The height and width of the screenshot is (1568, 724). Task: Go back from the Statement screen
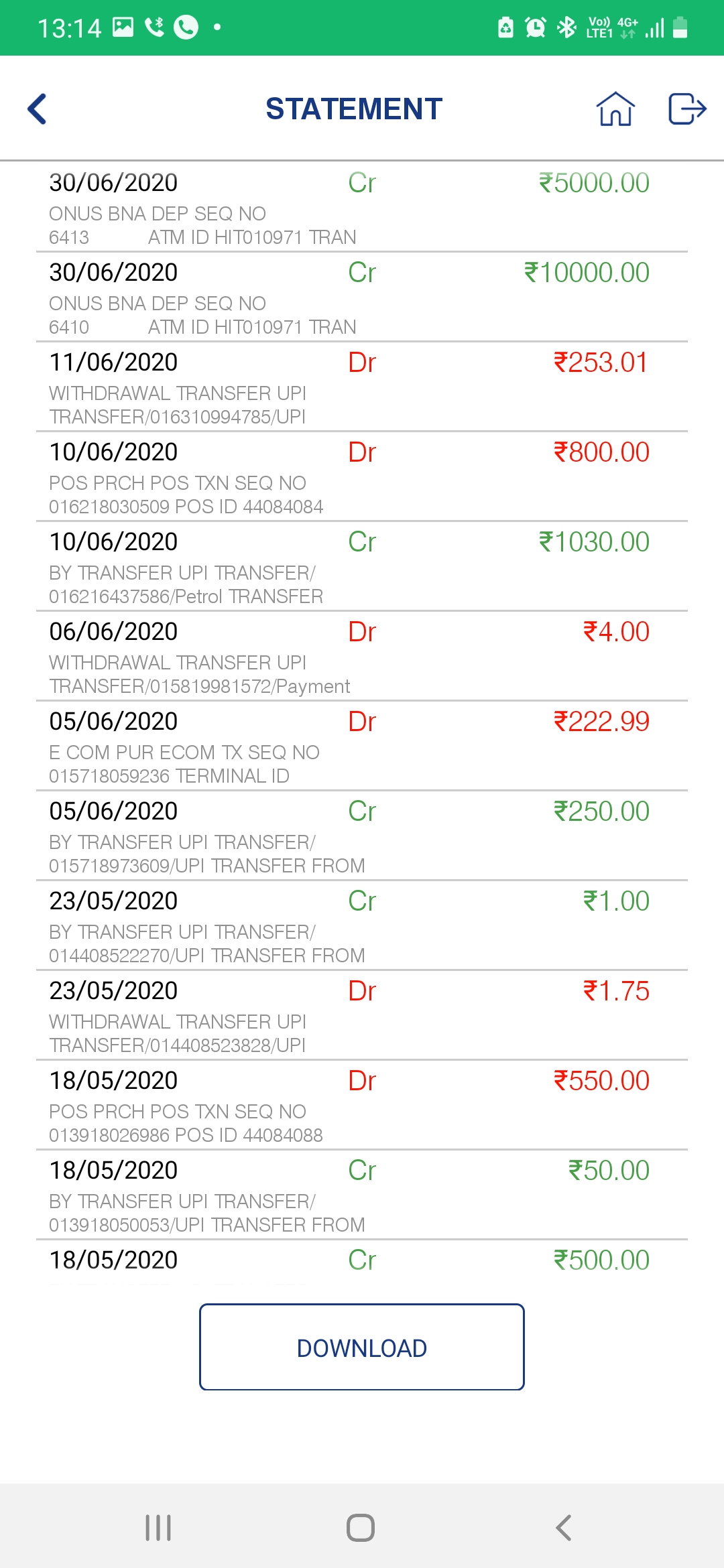click(38, 109)
